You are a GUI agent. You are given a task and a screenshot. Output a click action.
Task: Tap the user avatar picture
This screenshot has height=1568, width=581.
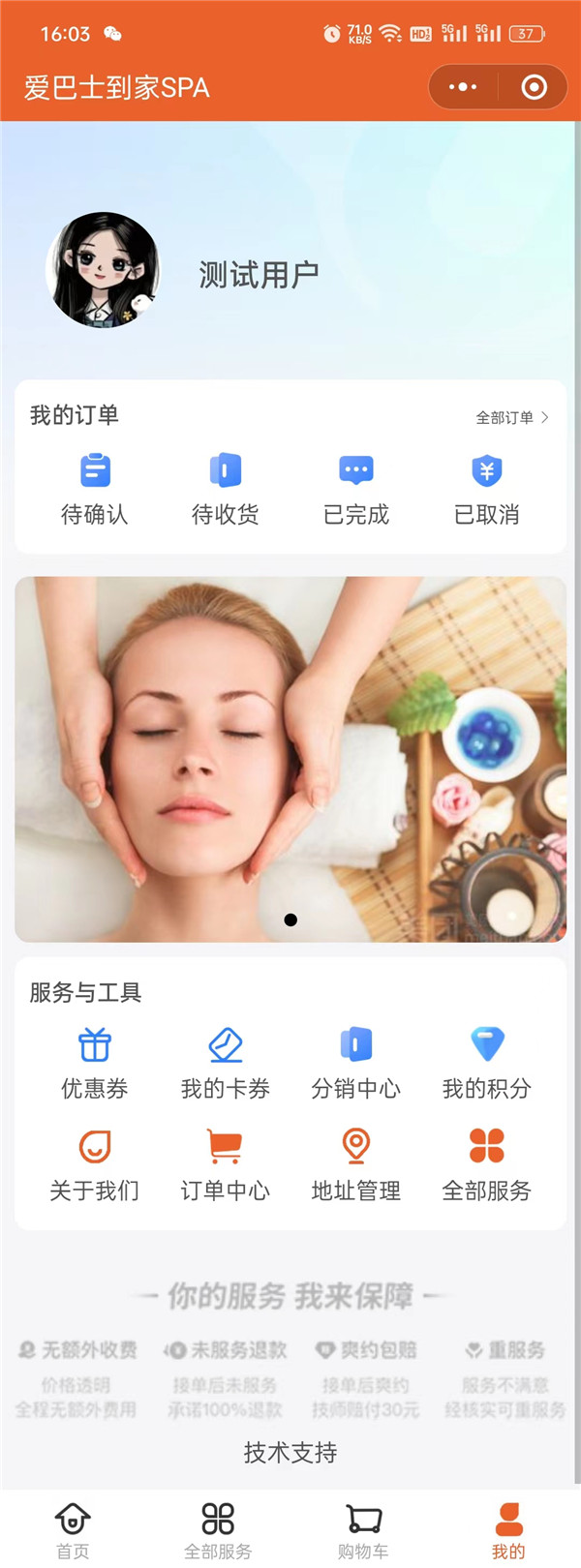click(x=103, y=270)
